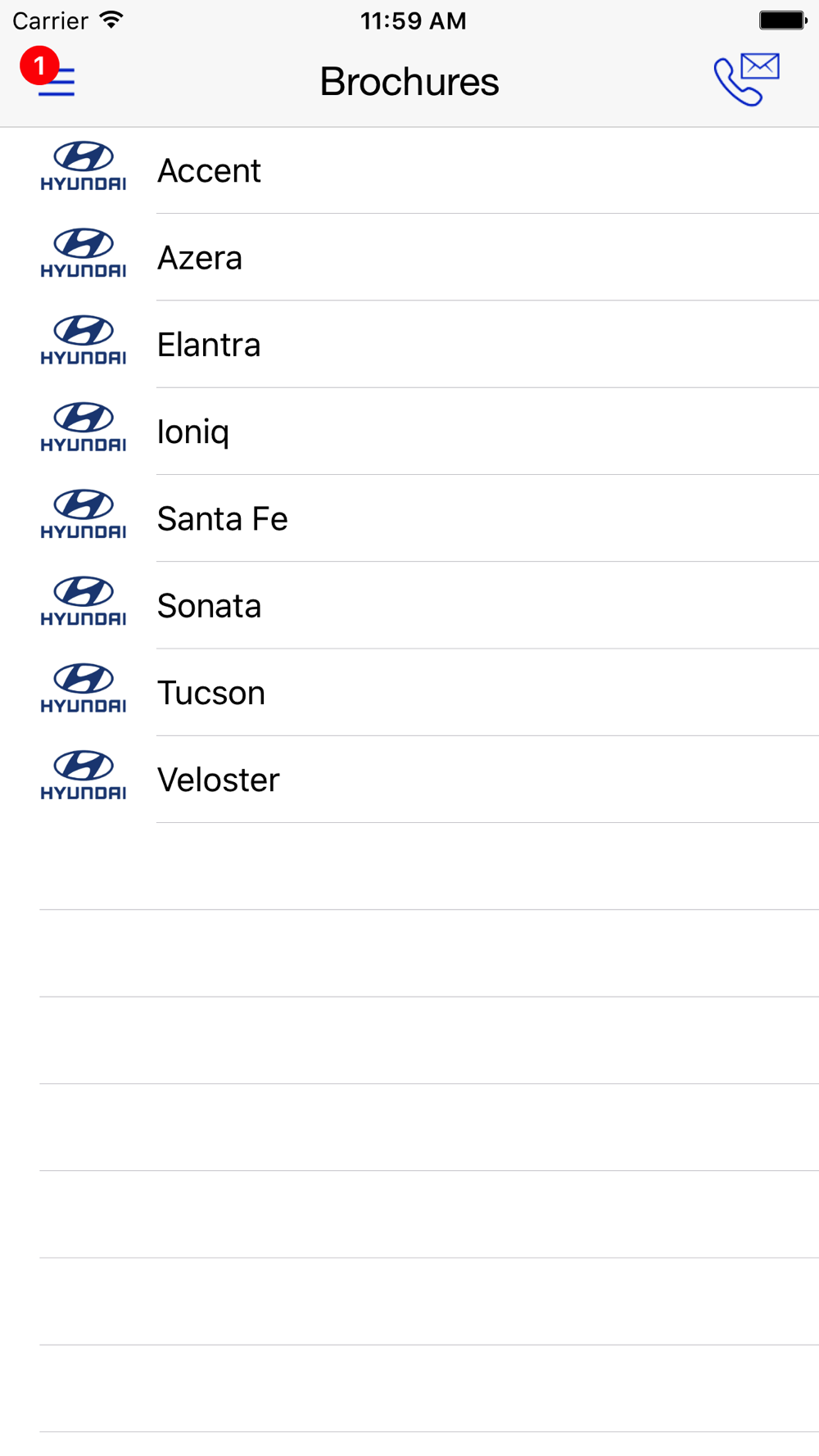Screen dimensions: 819x1456
Task: View the Elantra brochure
Action: pos(409,344)
